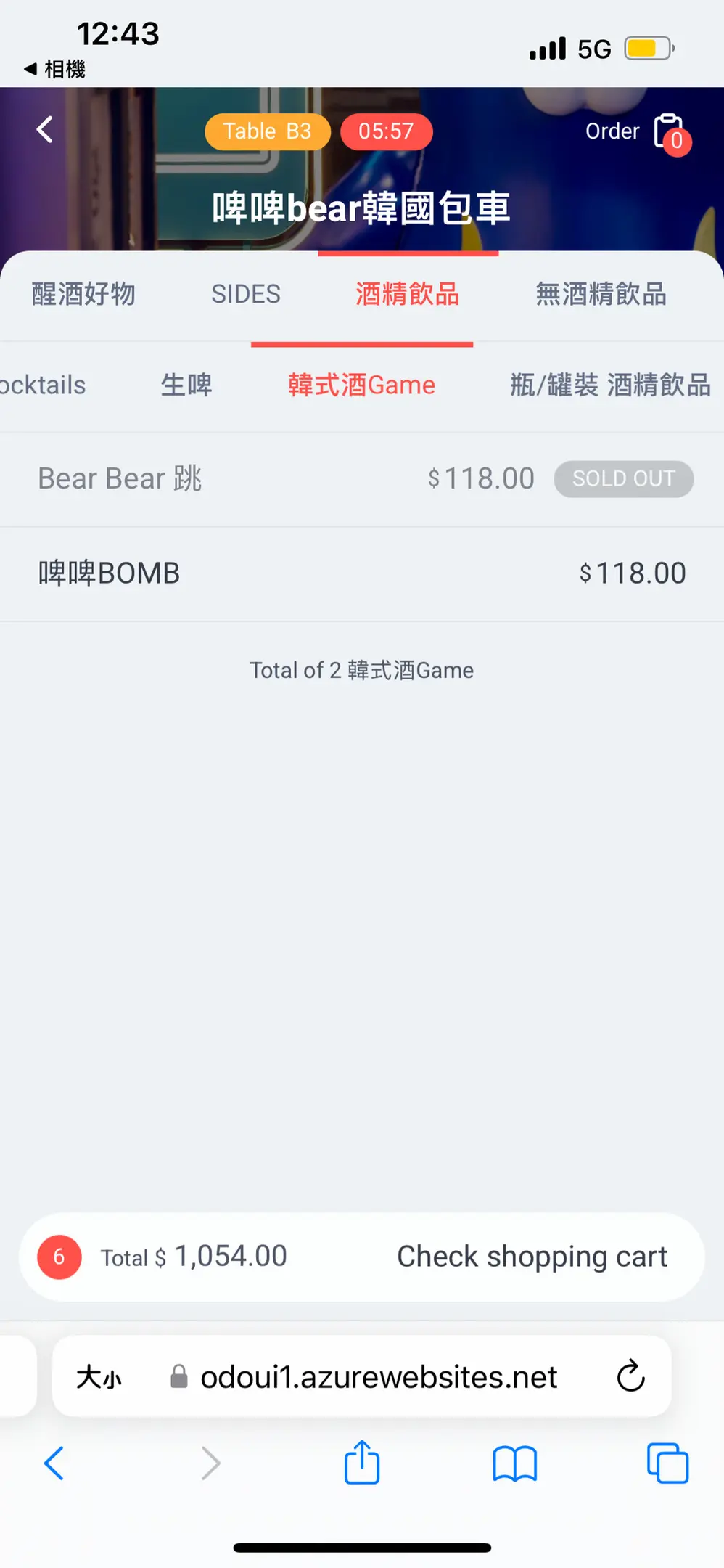Show open Safari tabs

[x=667, y=1463]
